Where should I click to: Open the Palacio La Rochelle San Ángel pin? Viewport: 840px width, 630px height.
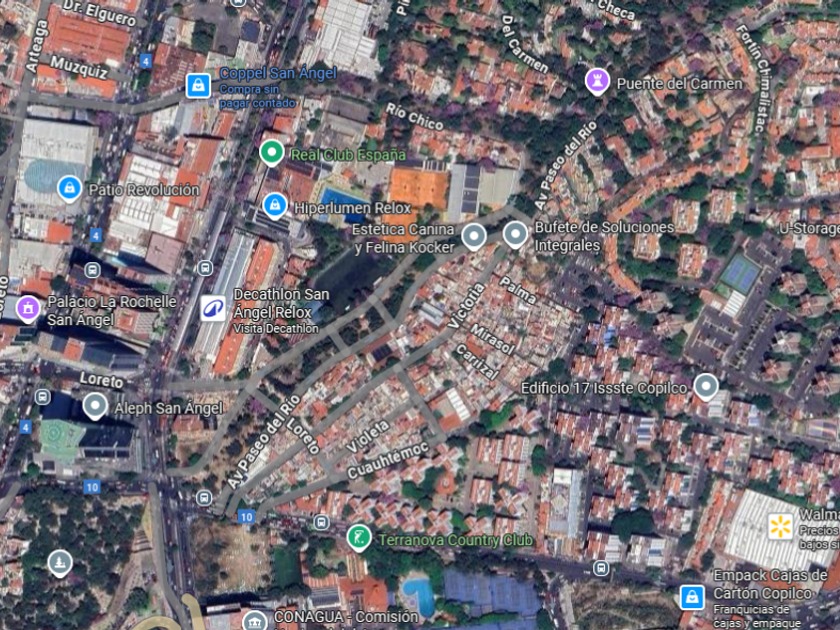click(27, 305)
